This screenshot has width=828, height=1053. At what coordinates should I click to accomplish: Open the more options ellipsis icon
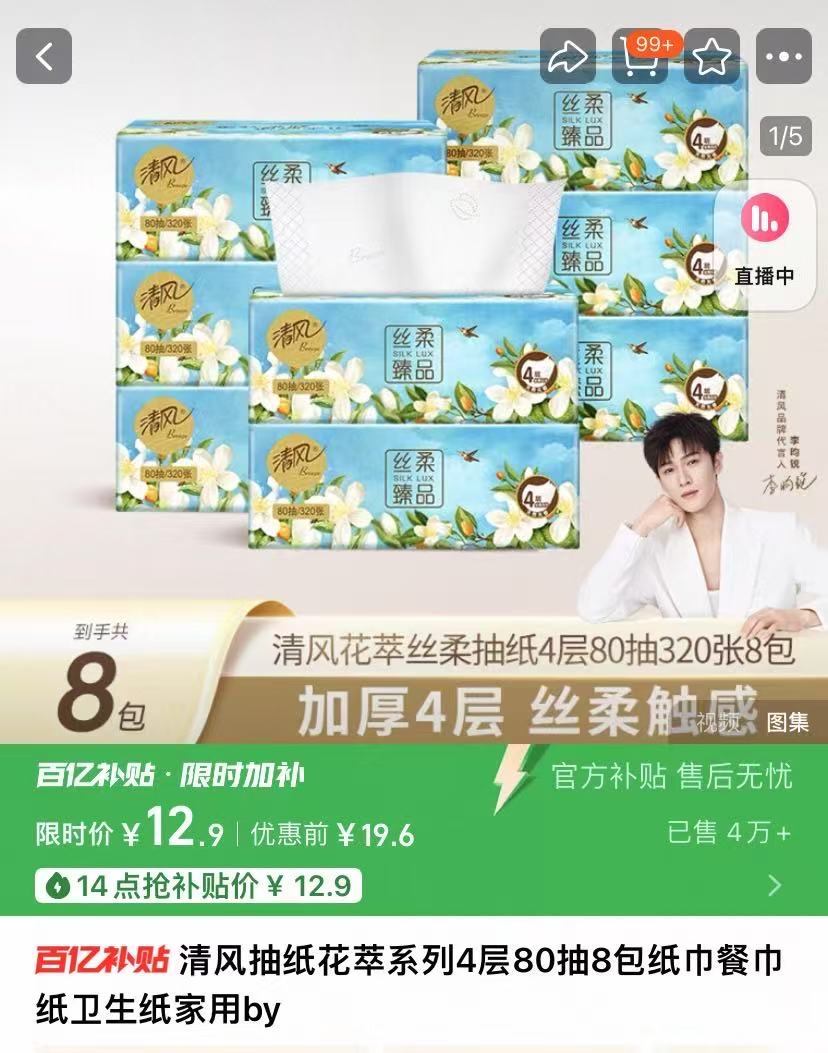pyautogui.click(x=782, y=57)
